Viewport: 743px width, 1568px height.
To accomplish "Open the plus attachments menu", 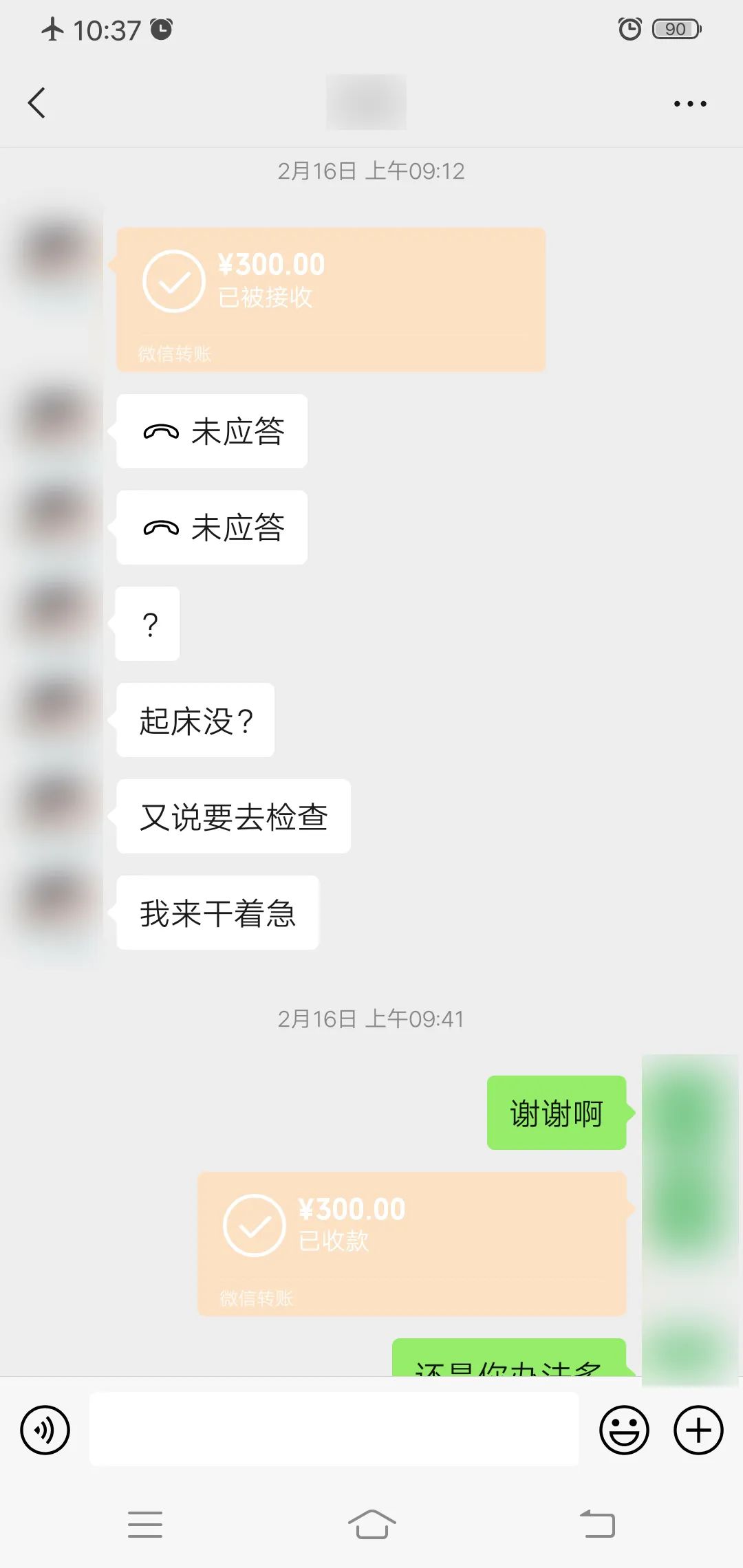I will point(698,1430).
